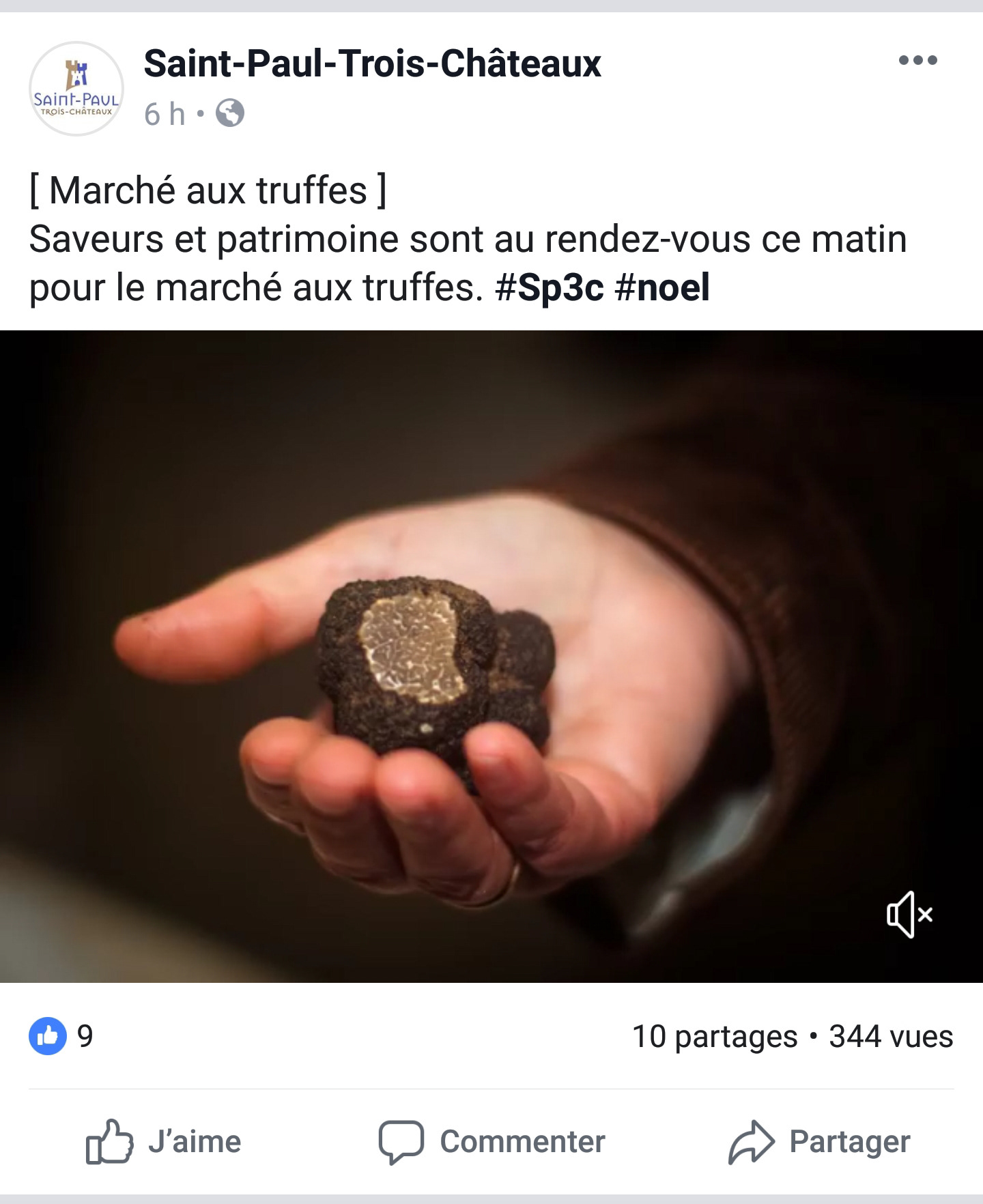Unmute the truffle video sound
Screen dimensions: 983x1204
pyautogui.click(x=909, y=914)
